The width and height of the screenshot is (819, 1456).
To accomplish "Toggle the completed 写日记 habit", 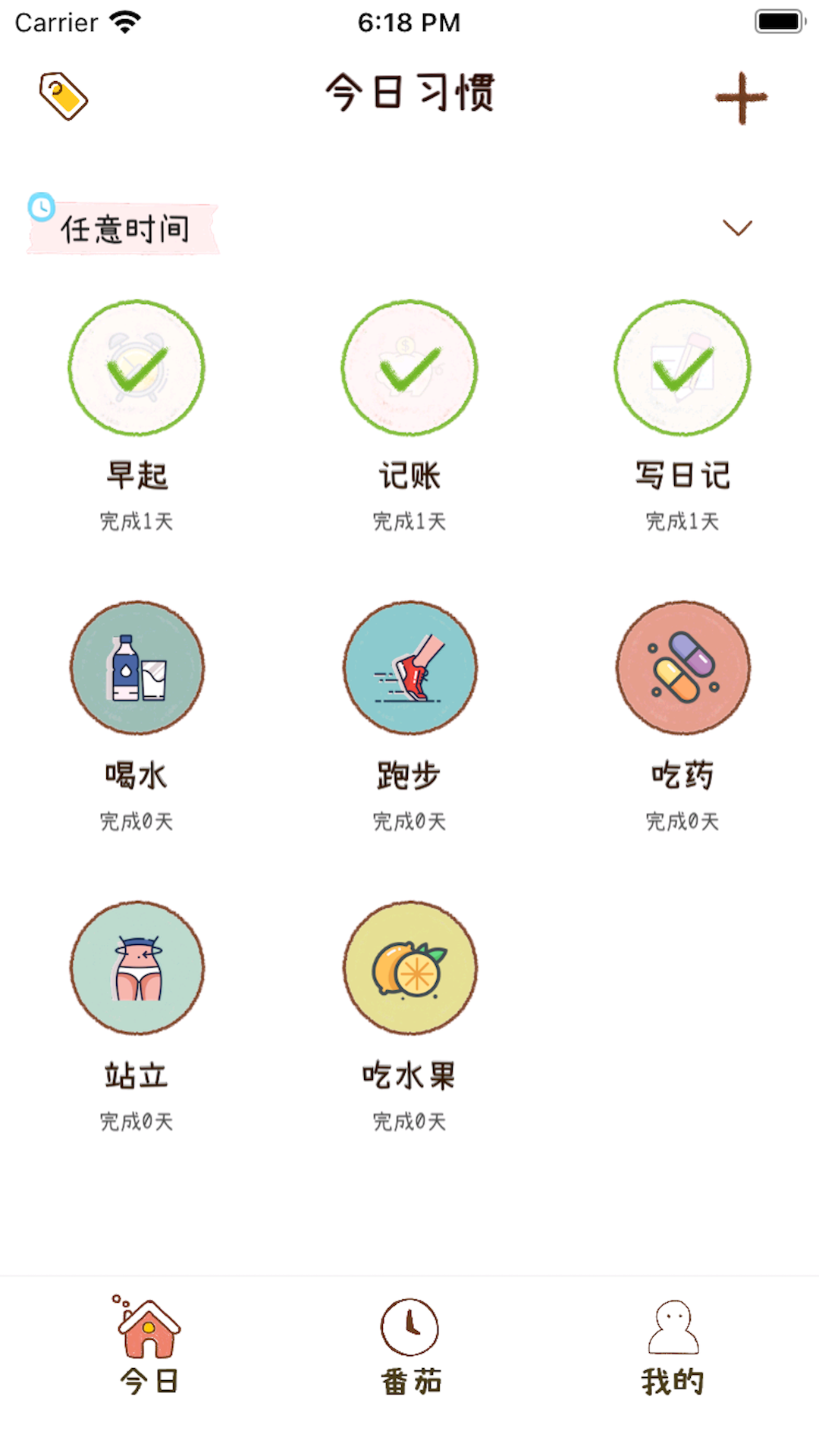I will (x=682, y=368).
